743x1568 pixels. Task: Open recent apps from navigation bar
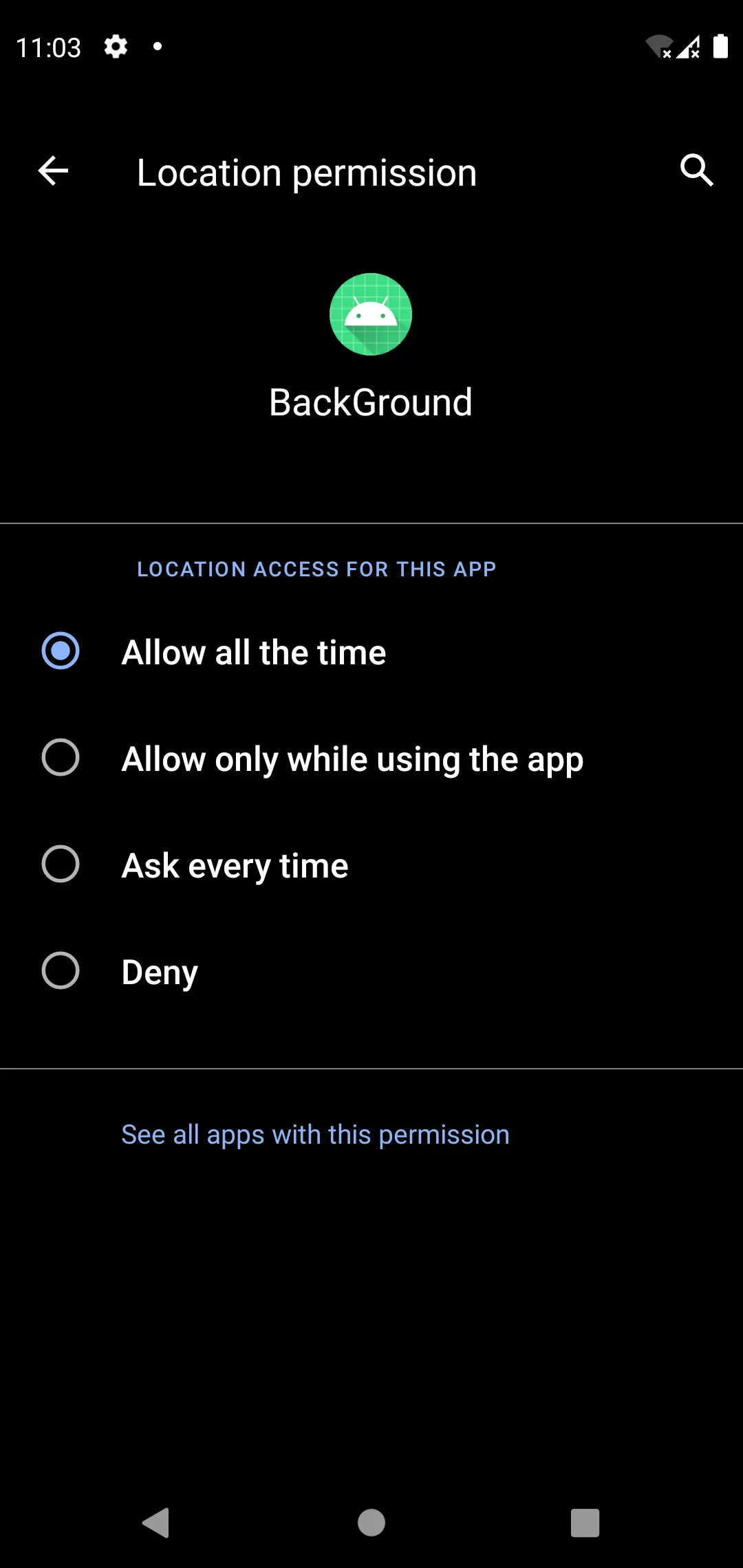pyautogui.click(x=585, y=1523)
